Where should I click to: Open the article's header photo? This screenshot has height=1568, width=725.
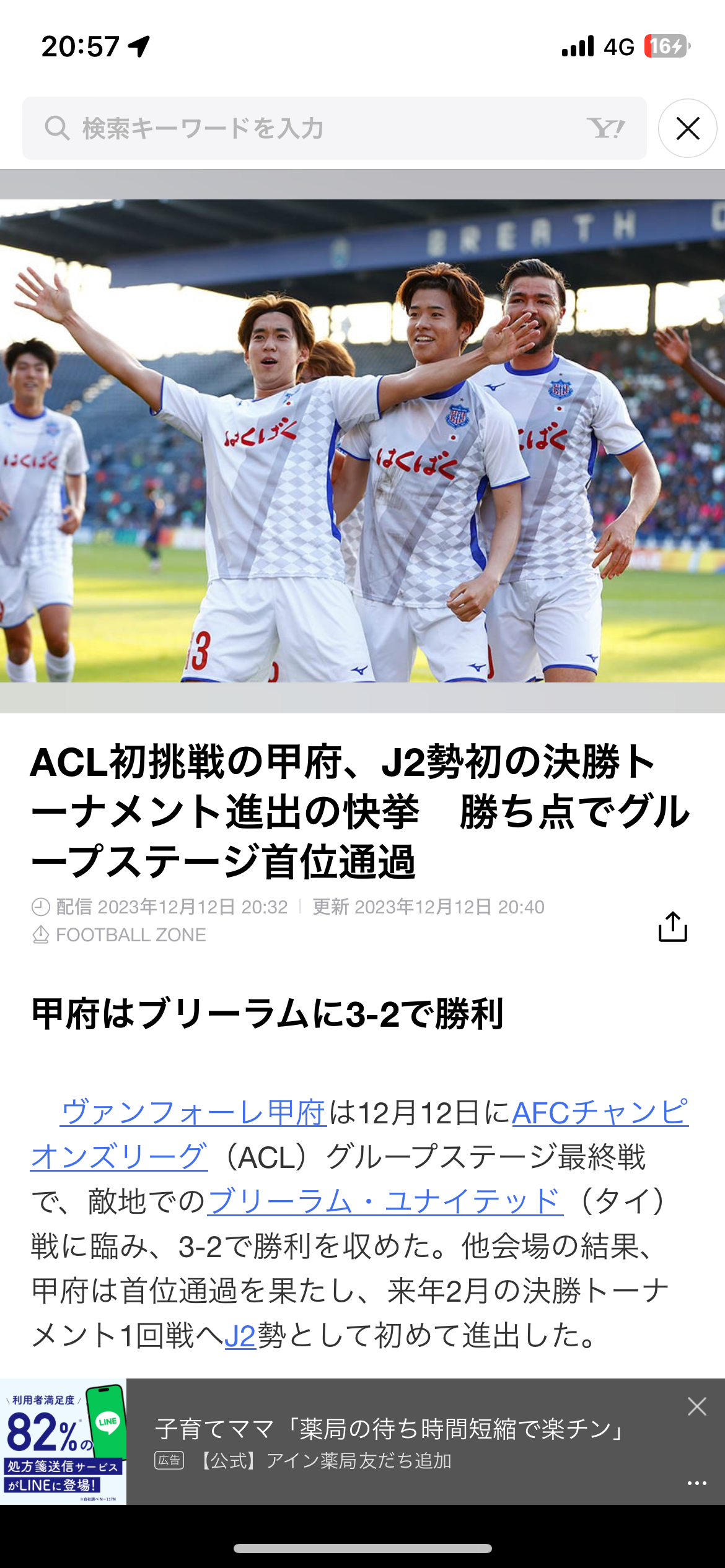pyautogui.click(x=362, y=441)
